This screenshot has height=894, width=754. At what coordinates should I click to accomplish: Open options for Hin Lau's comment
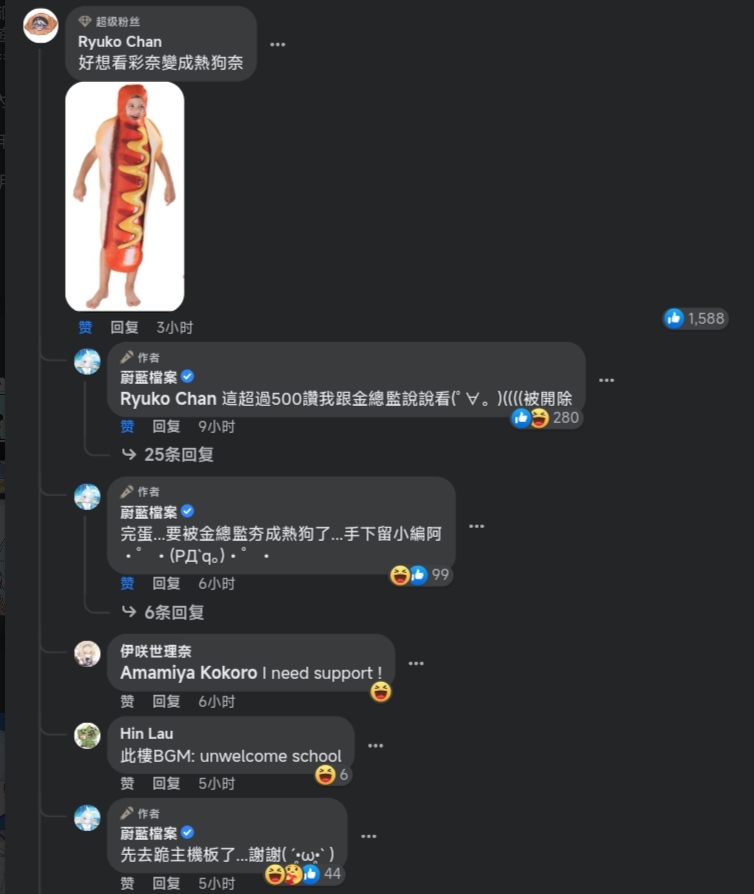pos(375,746)
